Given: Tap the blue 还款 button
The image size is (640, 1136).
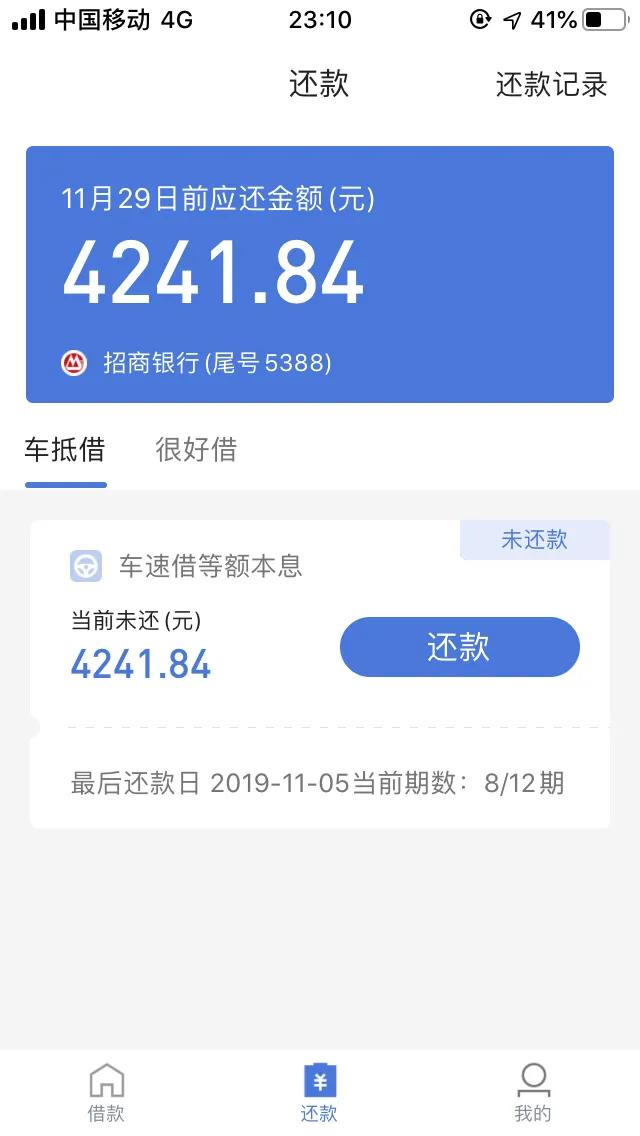Looking at the screenshot, I should (x=460, y=647).
